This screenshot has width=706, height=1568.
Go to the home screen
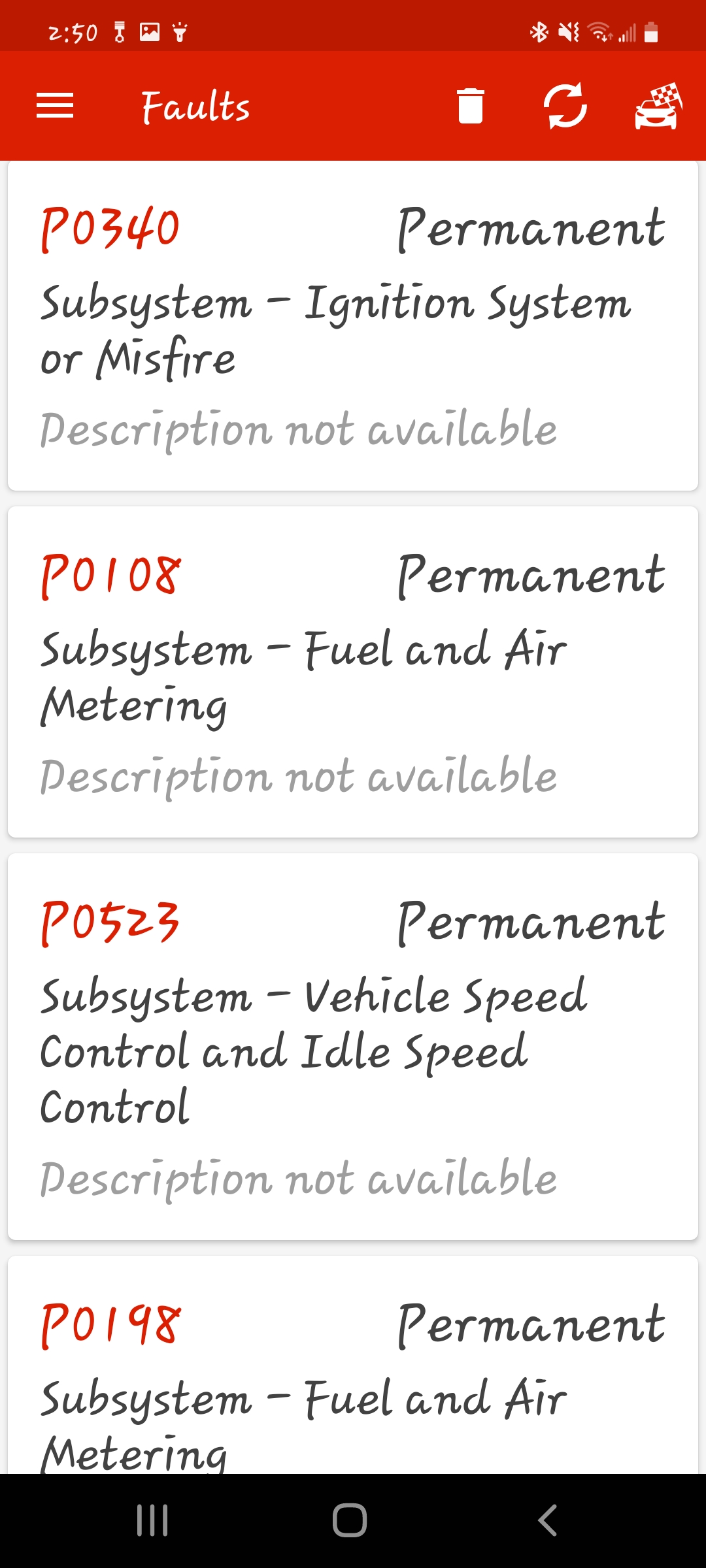(350, 1520)
